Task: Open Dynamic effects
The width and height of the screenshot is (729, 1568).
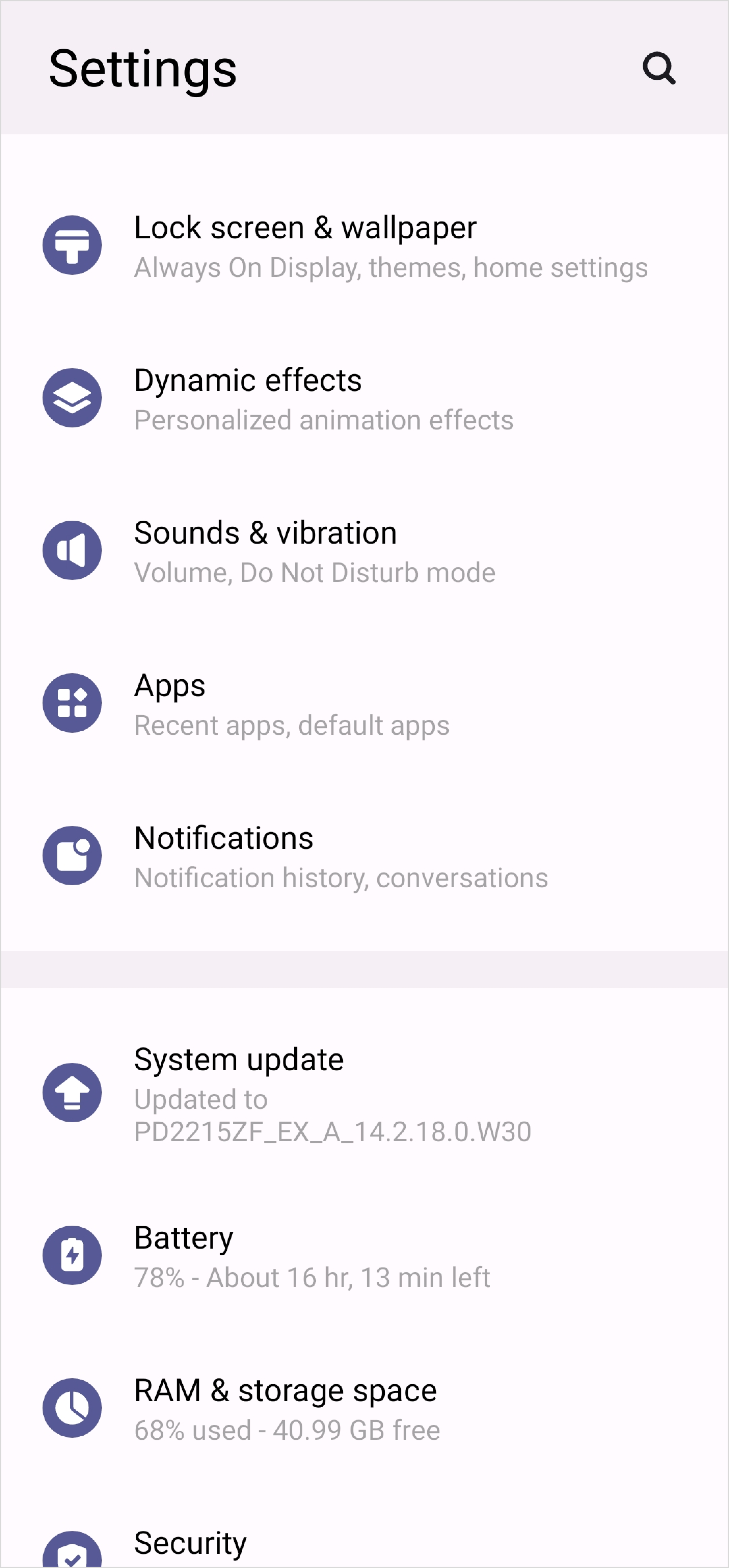Action: [x=364, y=399]
